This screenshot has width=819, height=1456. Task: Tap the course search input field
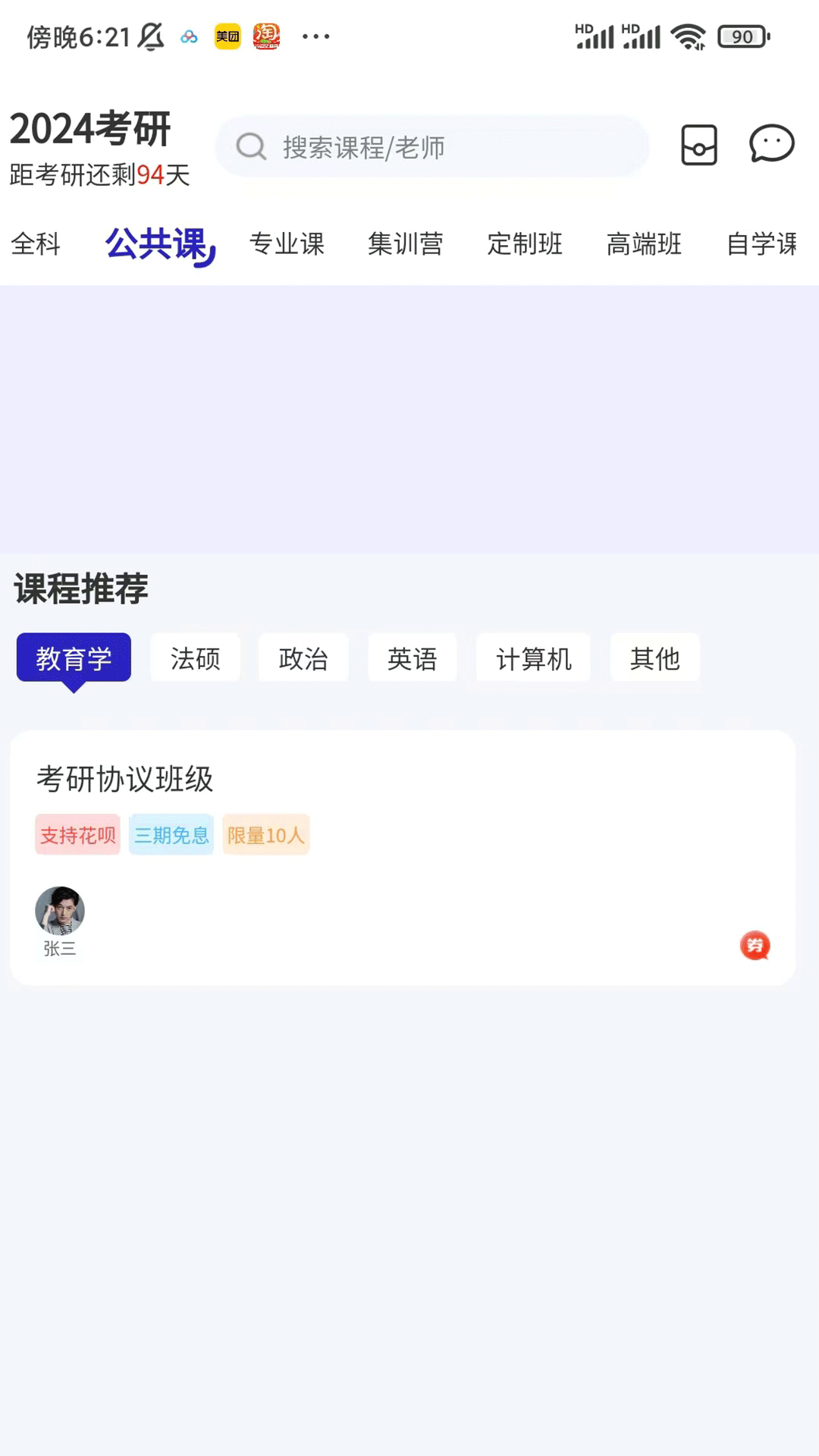[432, 146]
